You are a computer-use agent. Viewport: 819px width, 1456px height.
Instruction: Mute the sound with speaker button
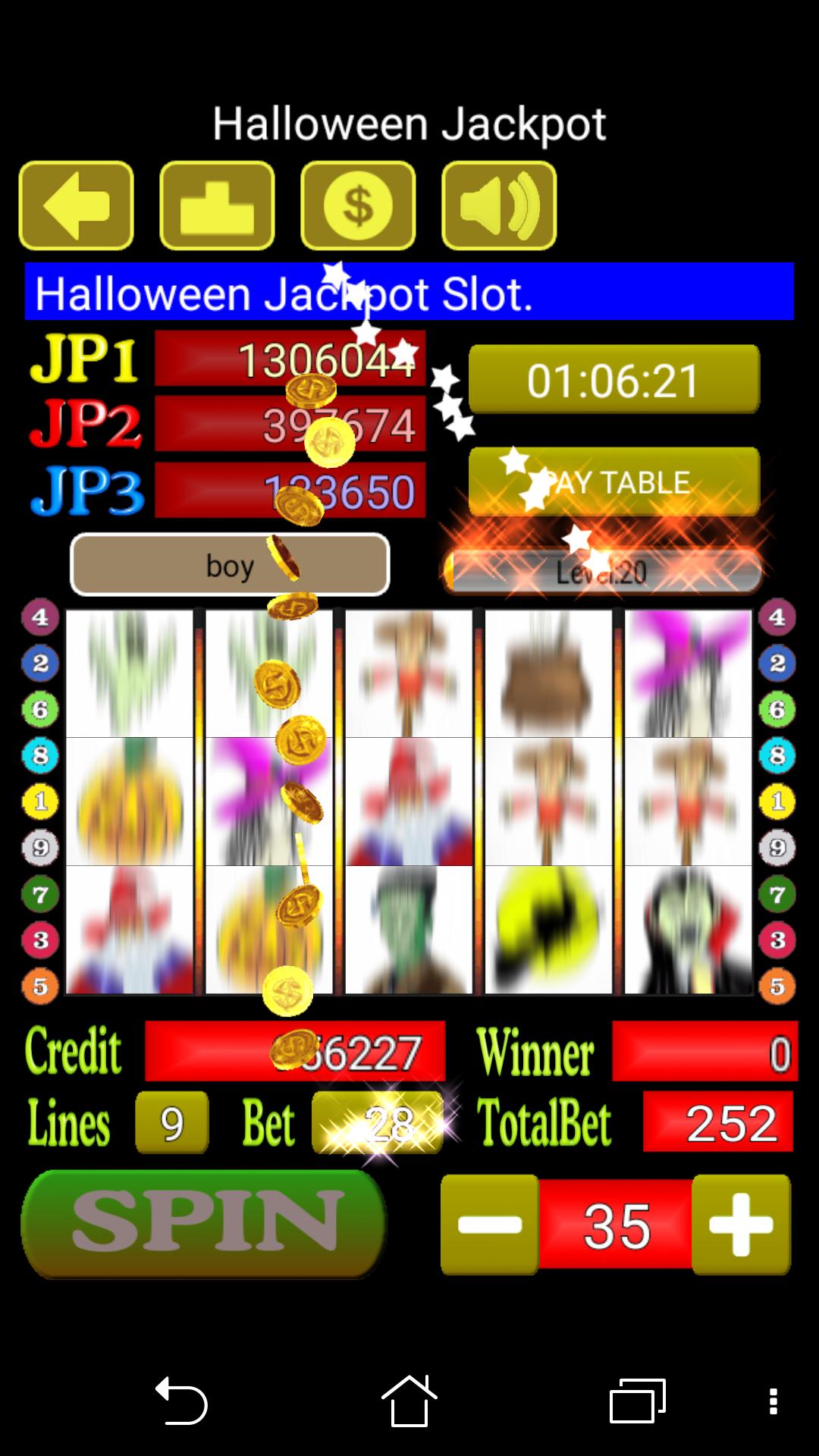pos(499,206)
